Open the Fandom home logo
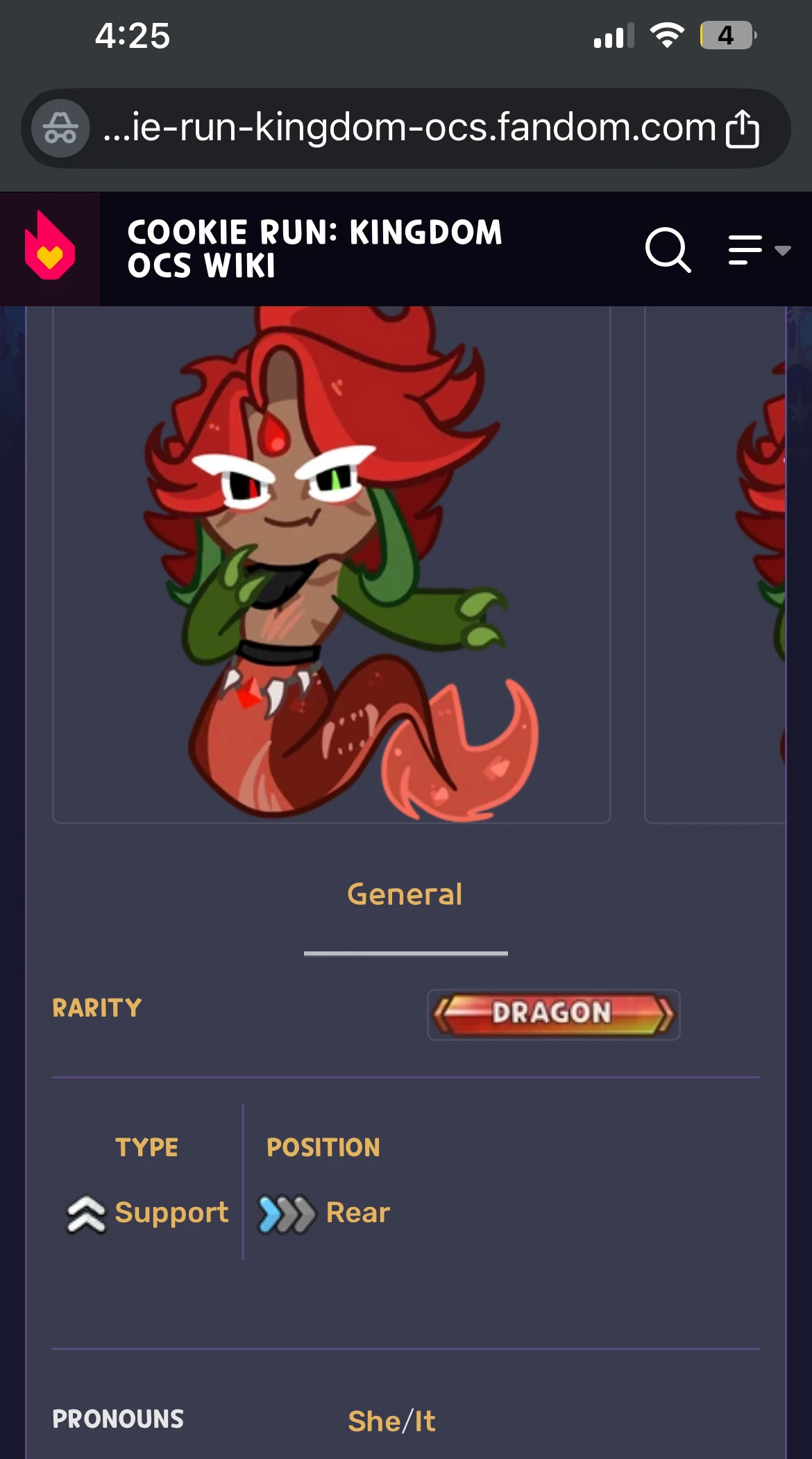 point(49,249)
